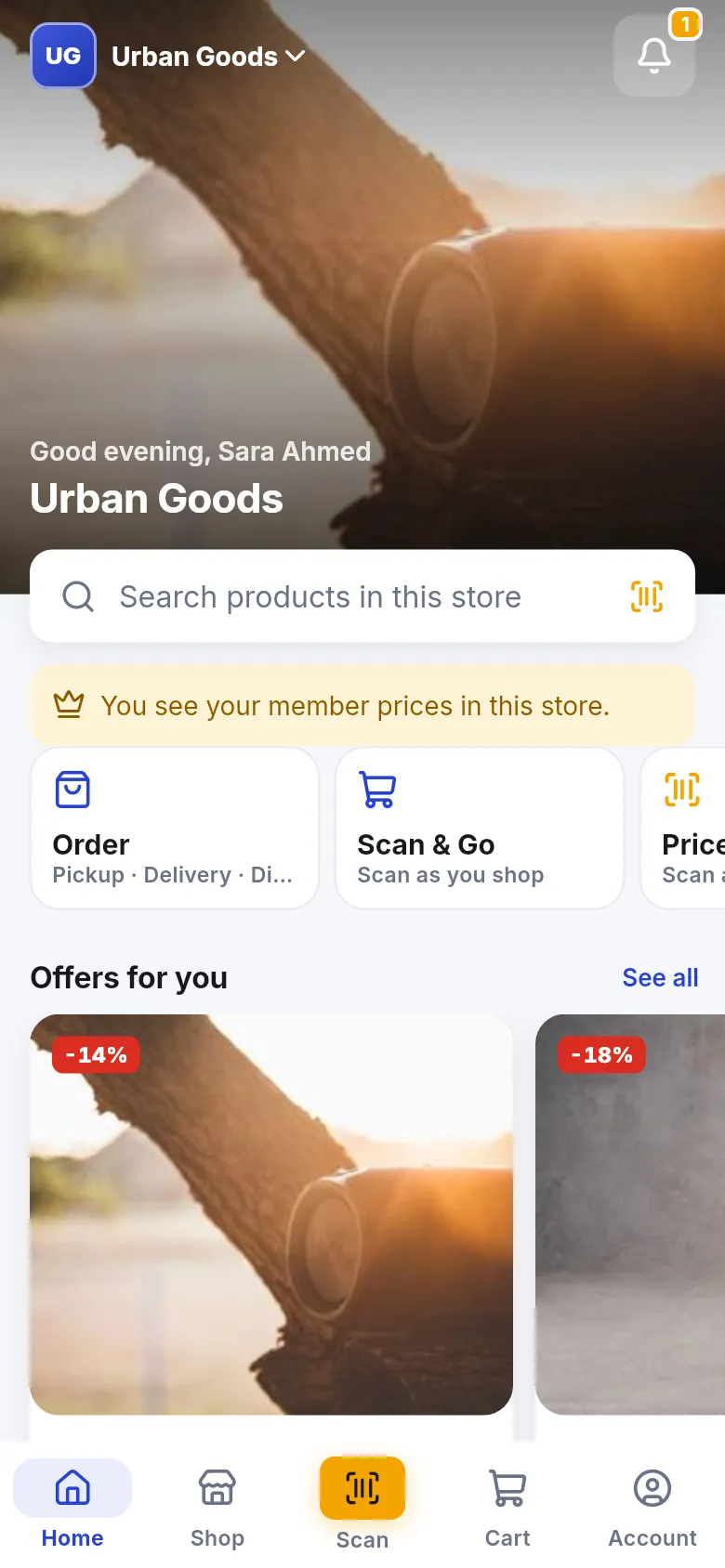Open the -14% offer tile
Image resolution: width=725 pixels, height=1568 pixels.
pyautogui.click(x=271, y=1215)
